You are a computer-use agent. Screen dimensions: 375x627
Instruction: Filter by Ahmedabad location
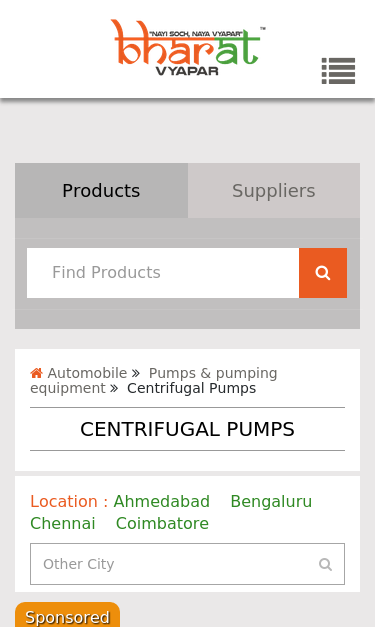coord(162,501)
